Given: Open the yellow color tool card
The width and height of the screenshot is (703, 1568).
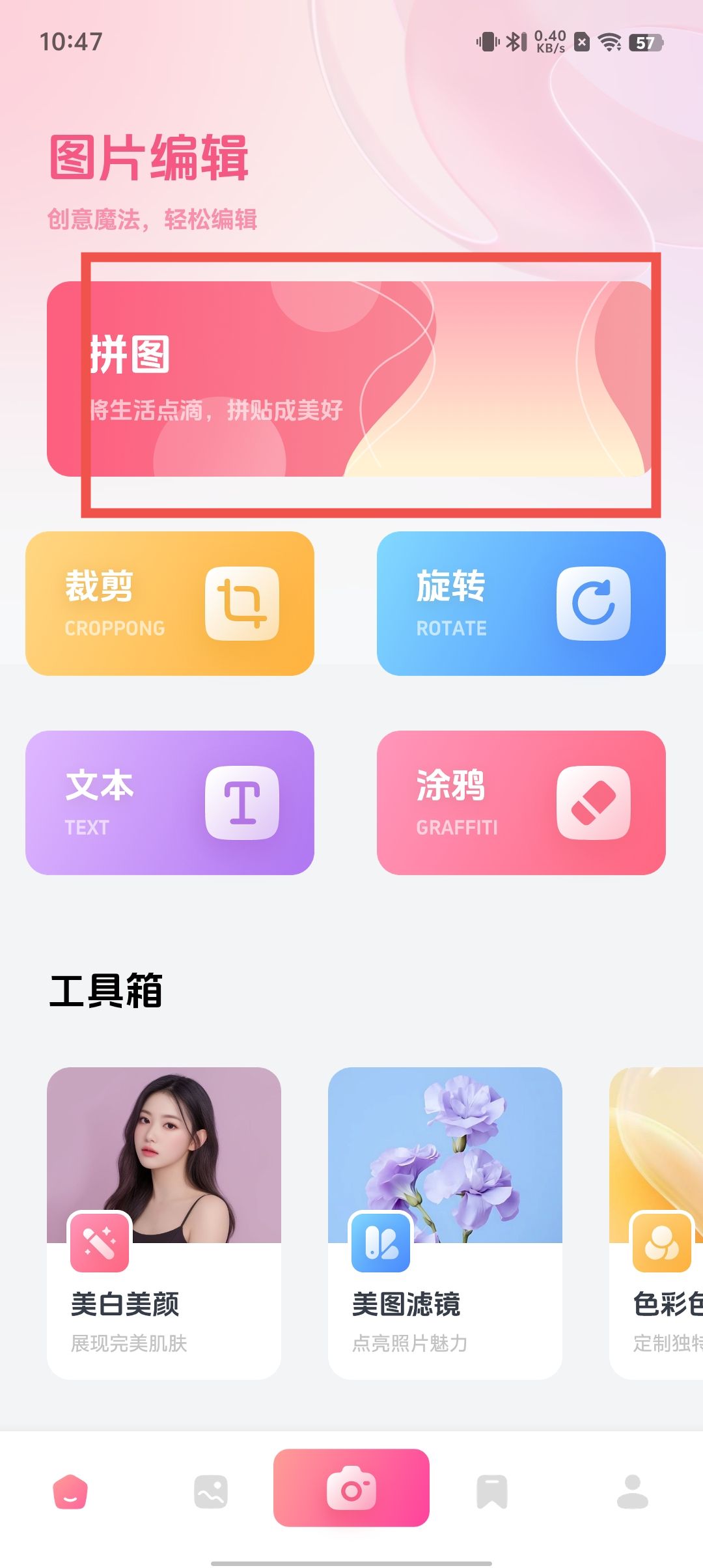Looking at the screenshot, I should point(657,1223).
